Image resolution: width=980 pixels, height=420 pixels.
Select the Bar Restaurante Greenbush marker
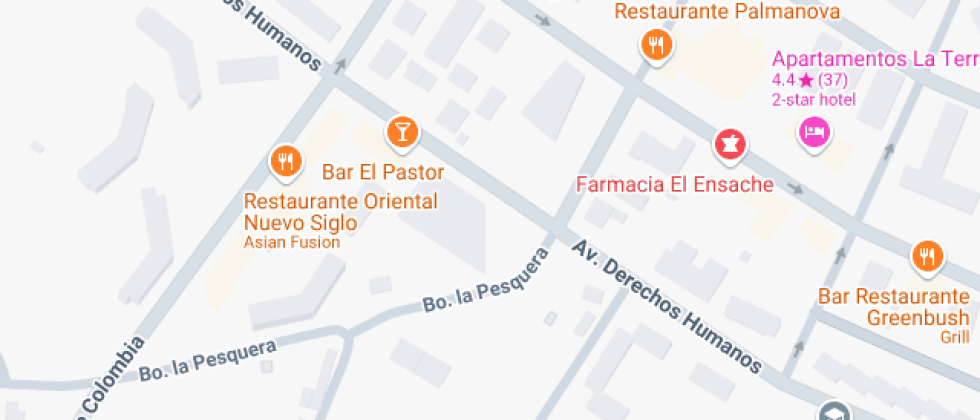pyautogui.click(x=928, y=257)
